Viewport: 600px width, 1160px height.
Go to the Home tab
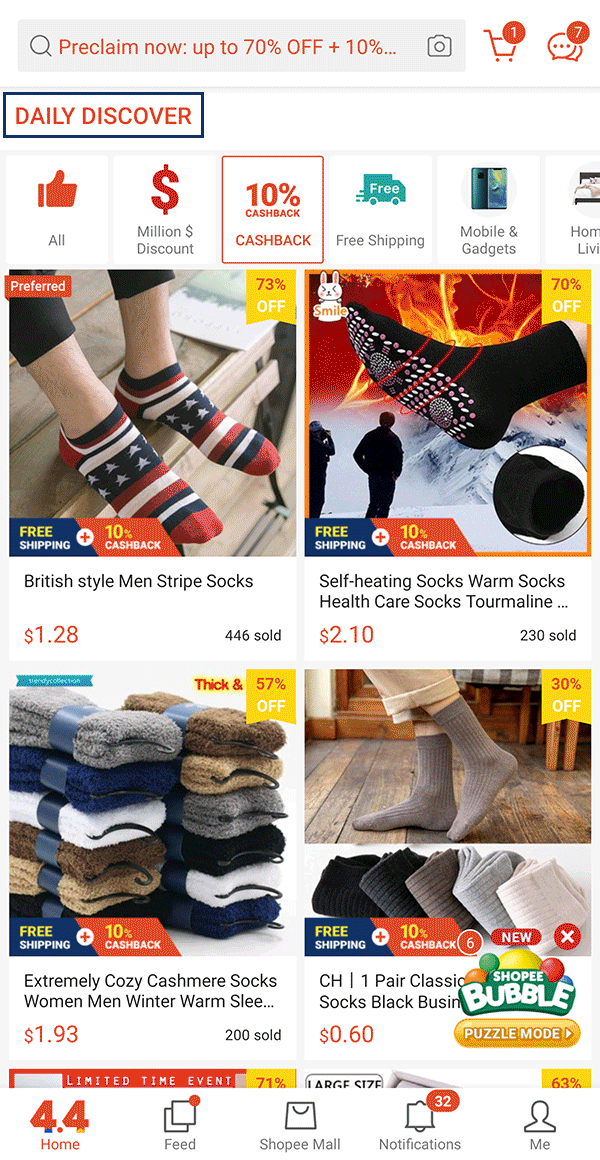pos(60,1125)
